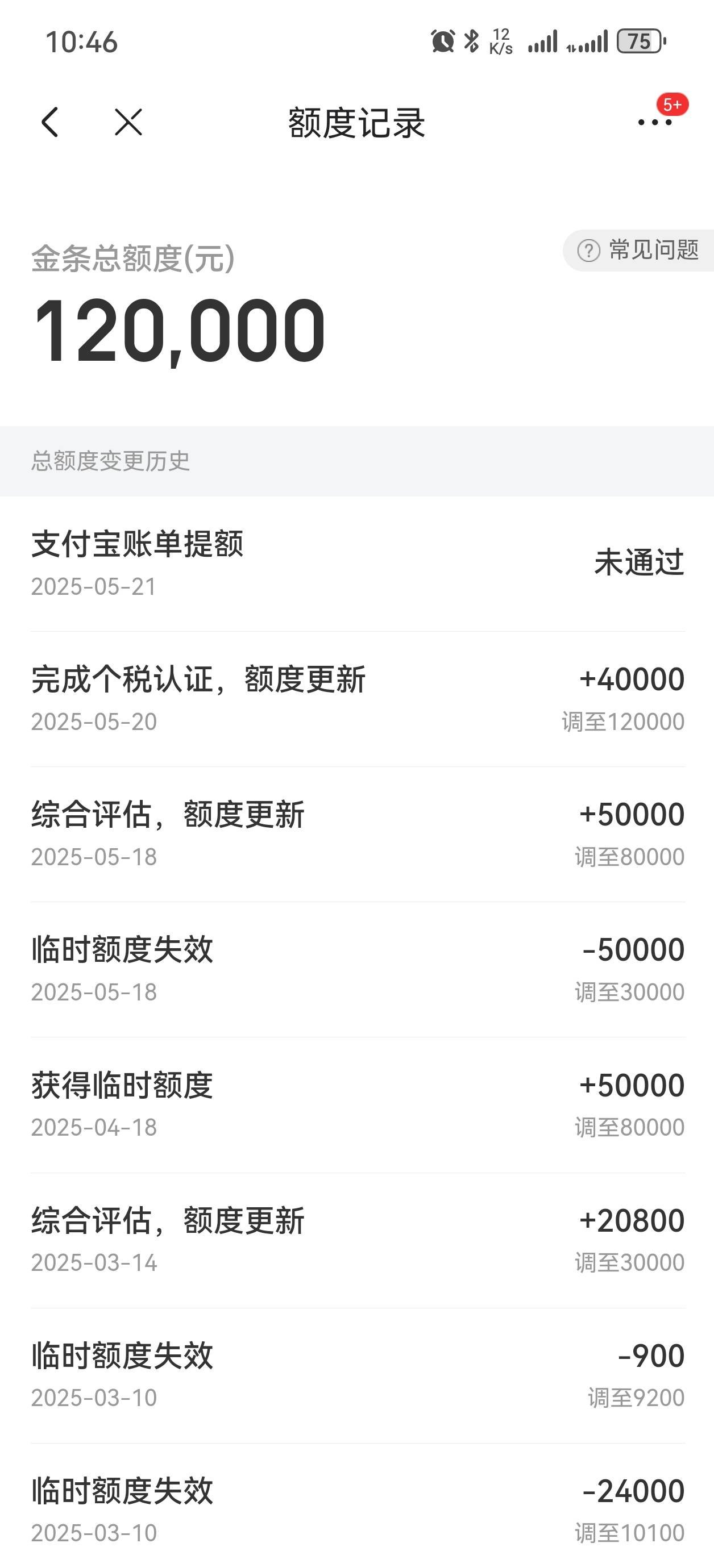Screen dimensions: 714x1568
Task: Open the three-dot overflow menu
Action: pyautogui.click(x=655, y=122)
